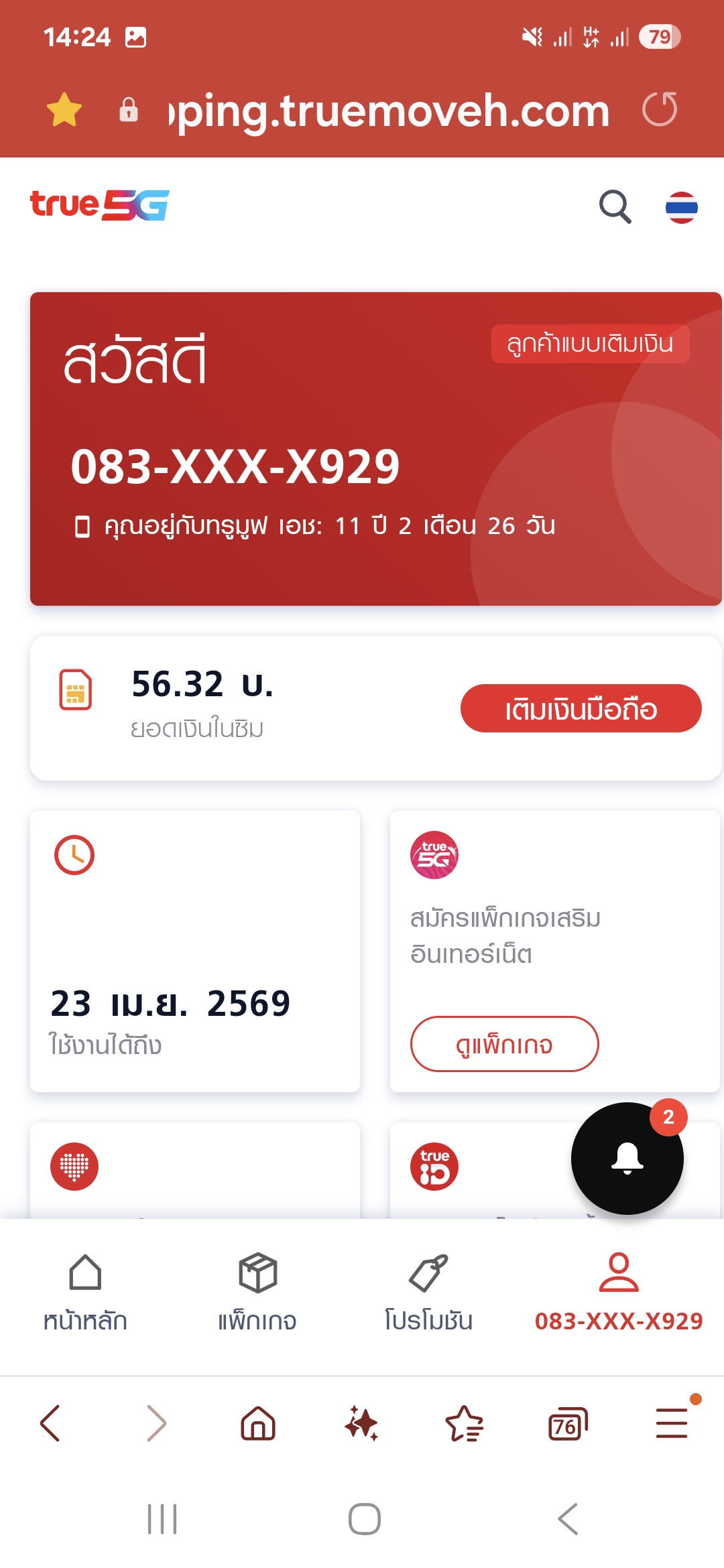
Task: Tap the true5G logo
Action: 100,205
